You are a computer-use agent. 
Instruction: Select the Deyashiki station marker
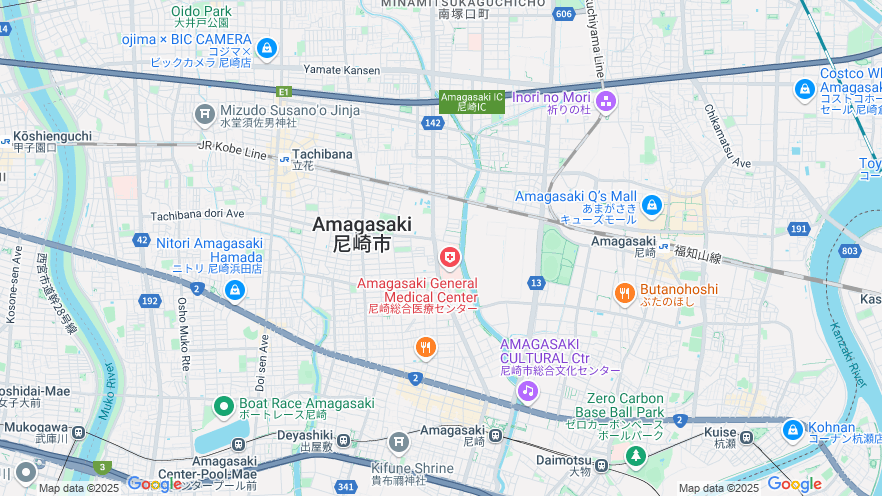coord(343,439)
